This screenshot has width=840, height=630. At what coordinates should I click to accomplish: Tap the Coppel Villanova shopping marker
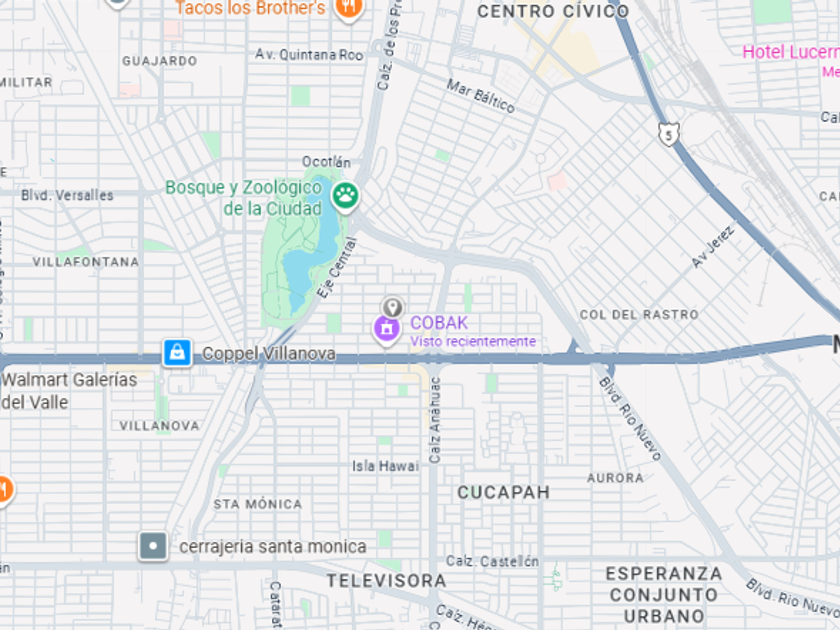177,353
